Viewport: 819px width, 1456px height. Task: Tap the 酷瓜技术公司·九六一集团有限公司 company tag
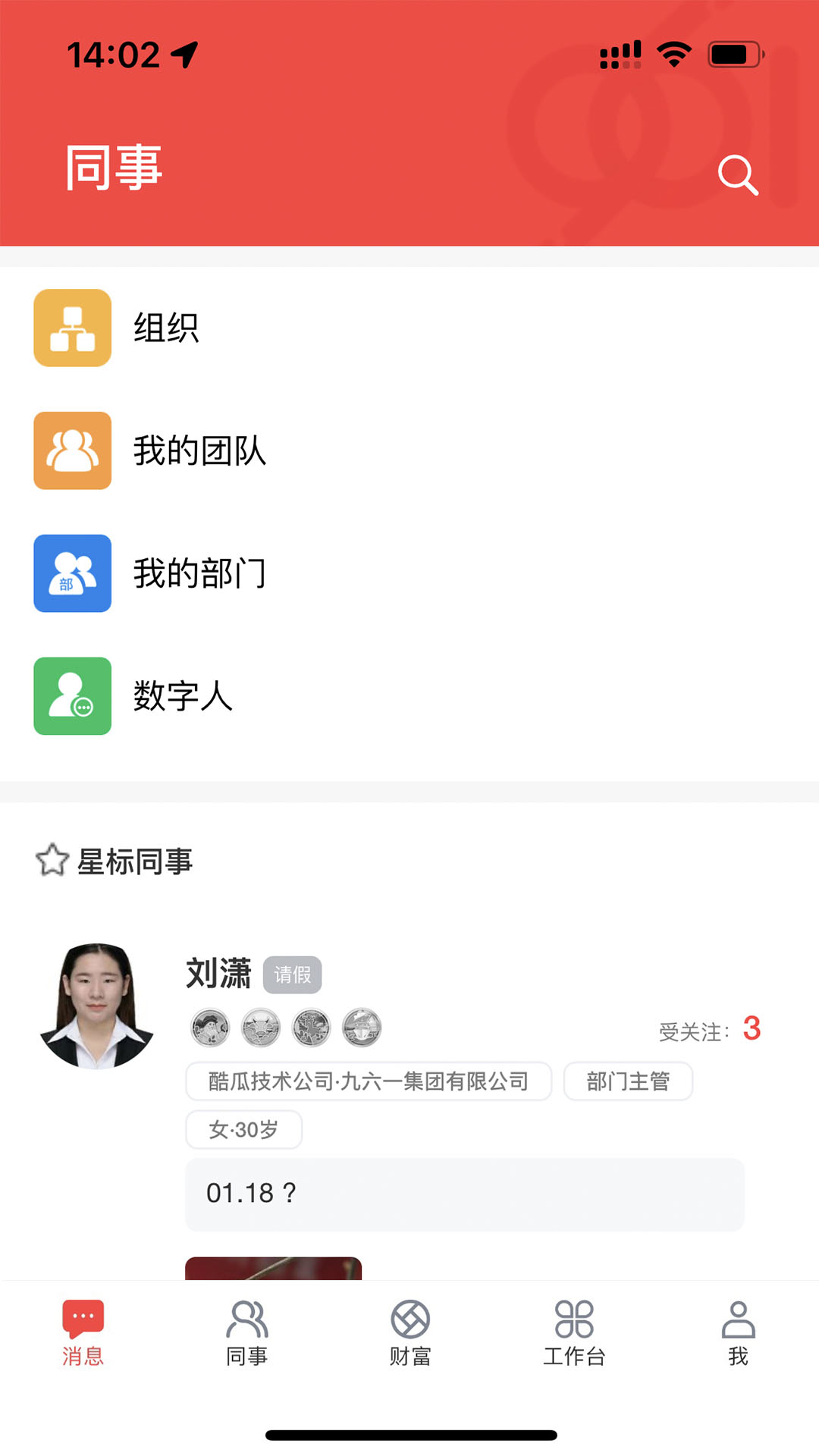coord(368,1081)
